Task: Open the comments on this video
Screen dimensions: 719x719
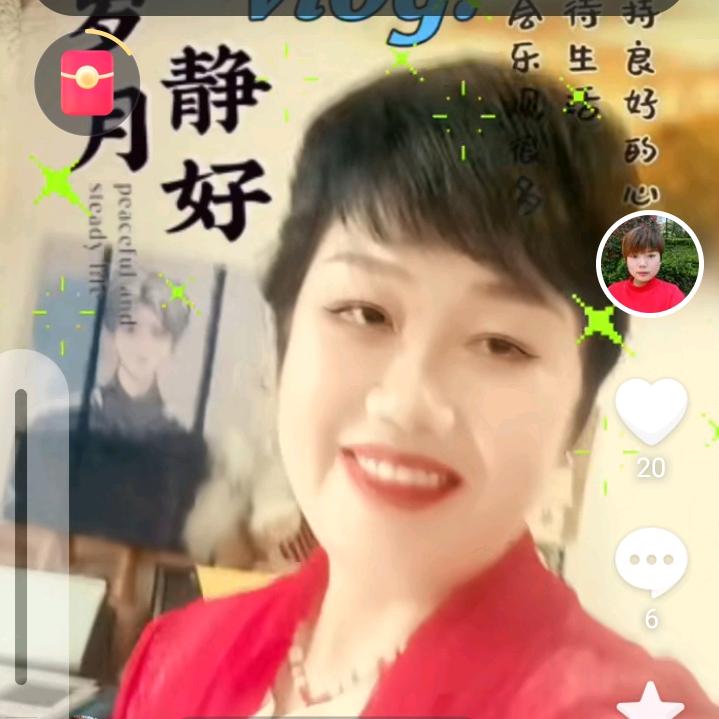Action: pyautogui.click(x=651, y=564)
